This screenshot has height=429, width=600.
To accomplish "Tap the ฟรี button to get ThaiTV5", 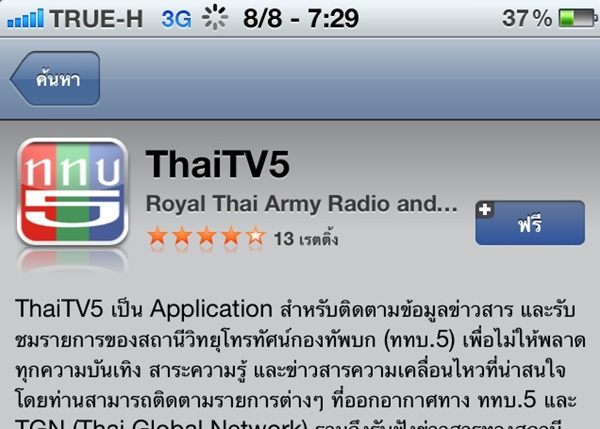I will click(x=529, y=222).
